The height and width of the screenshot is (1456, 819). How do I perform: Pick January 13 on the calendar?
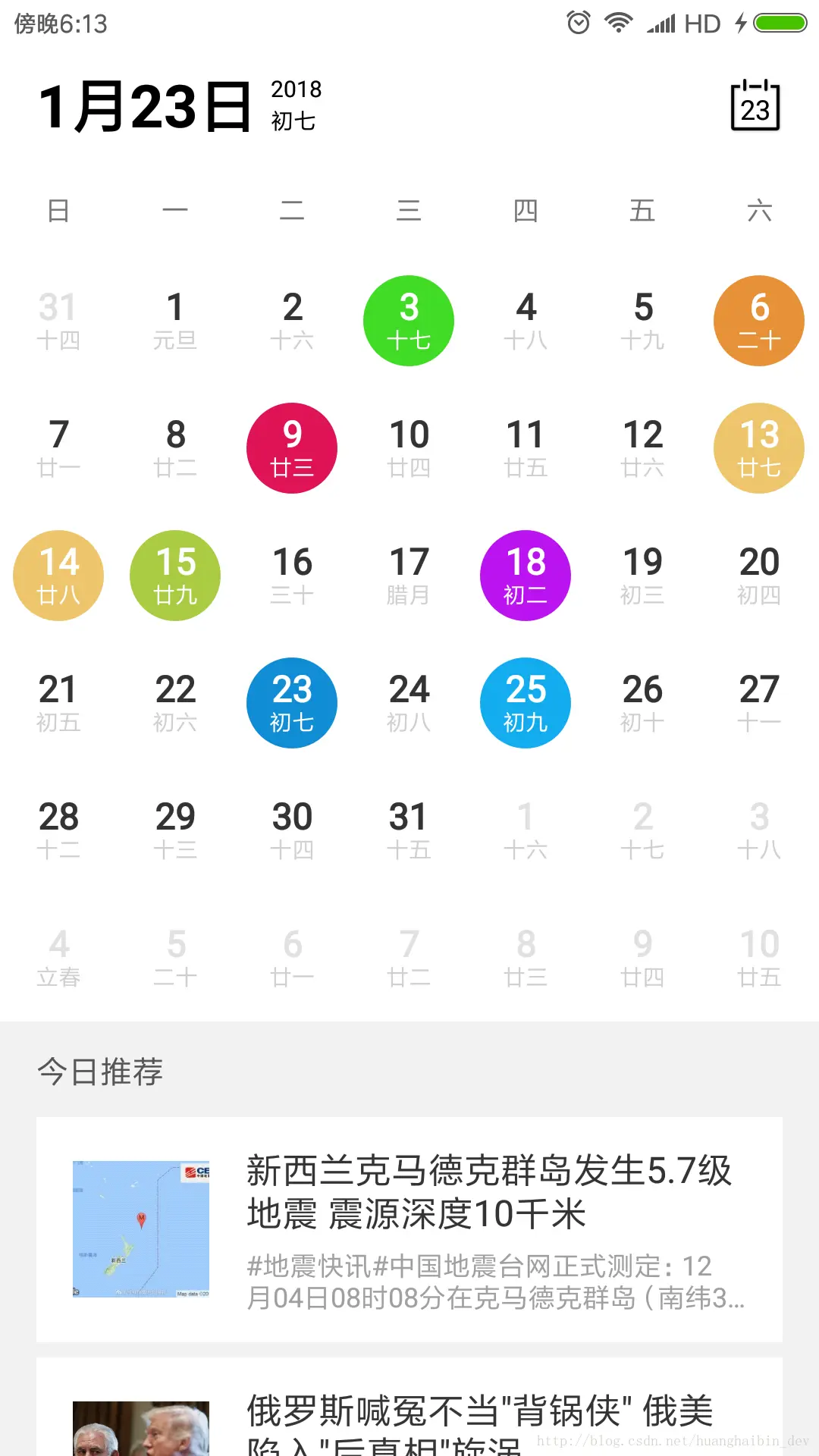pyautogui.click(x=759, y=448)
